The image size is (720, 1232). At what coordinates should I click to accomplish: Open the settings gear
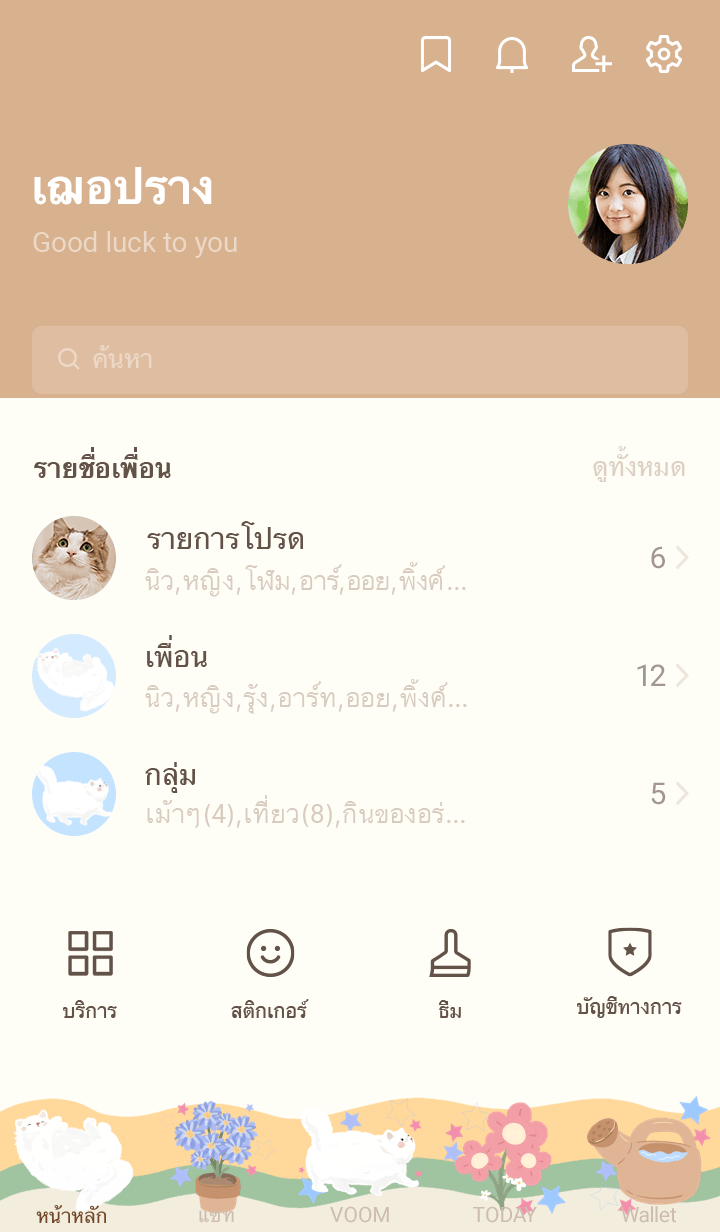pyautogui.click(x=664, y=54)
